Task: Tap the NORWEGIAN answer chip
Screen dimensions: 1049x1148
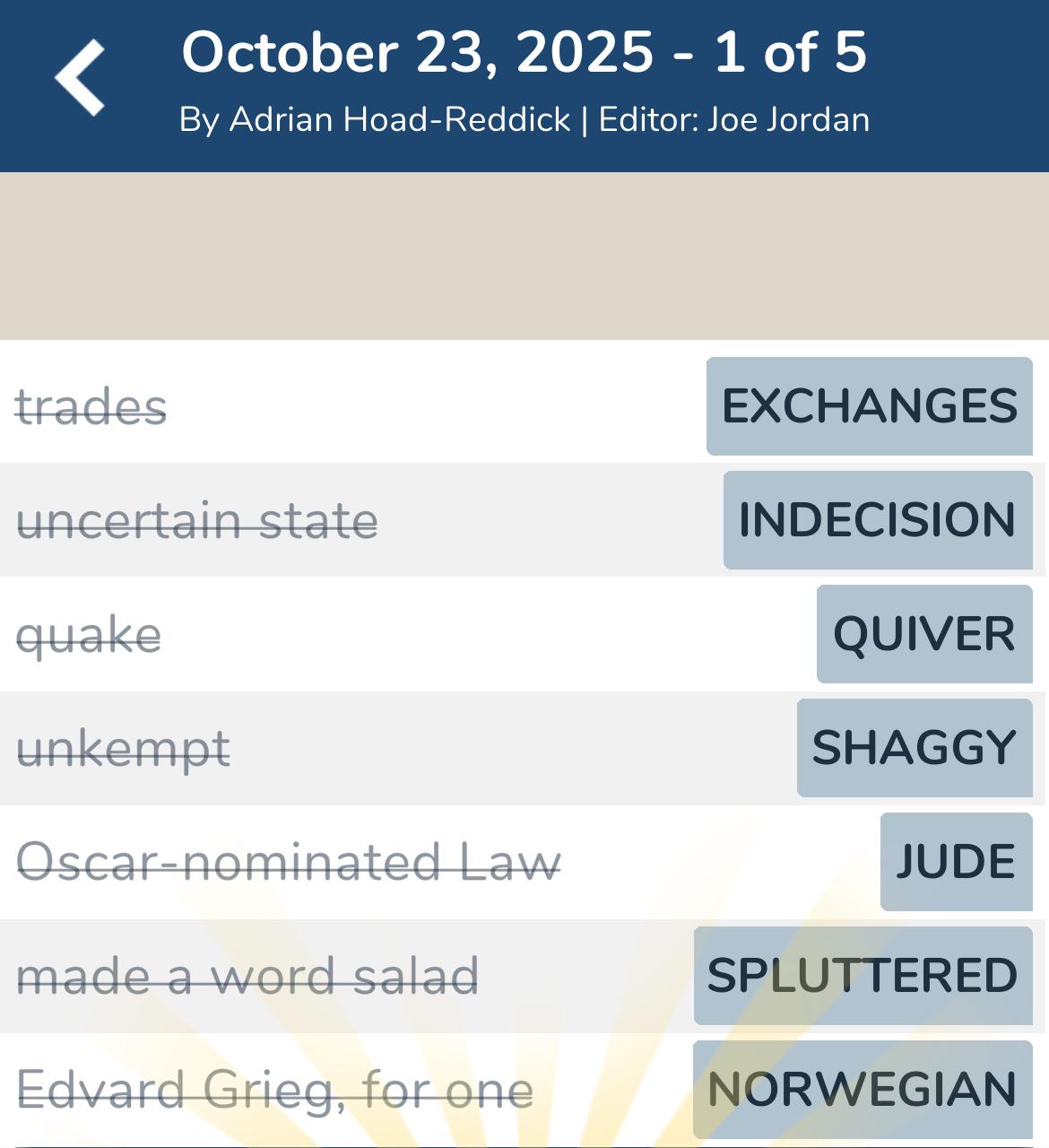Action: point(863,1089)
